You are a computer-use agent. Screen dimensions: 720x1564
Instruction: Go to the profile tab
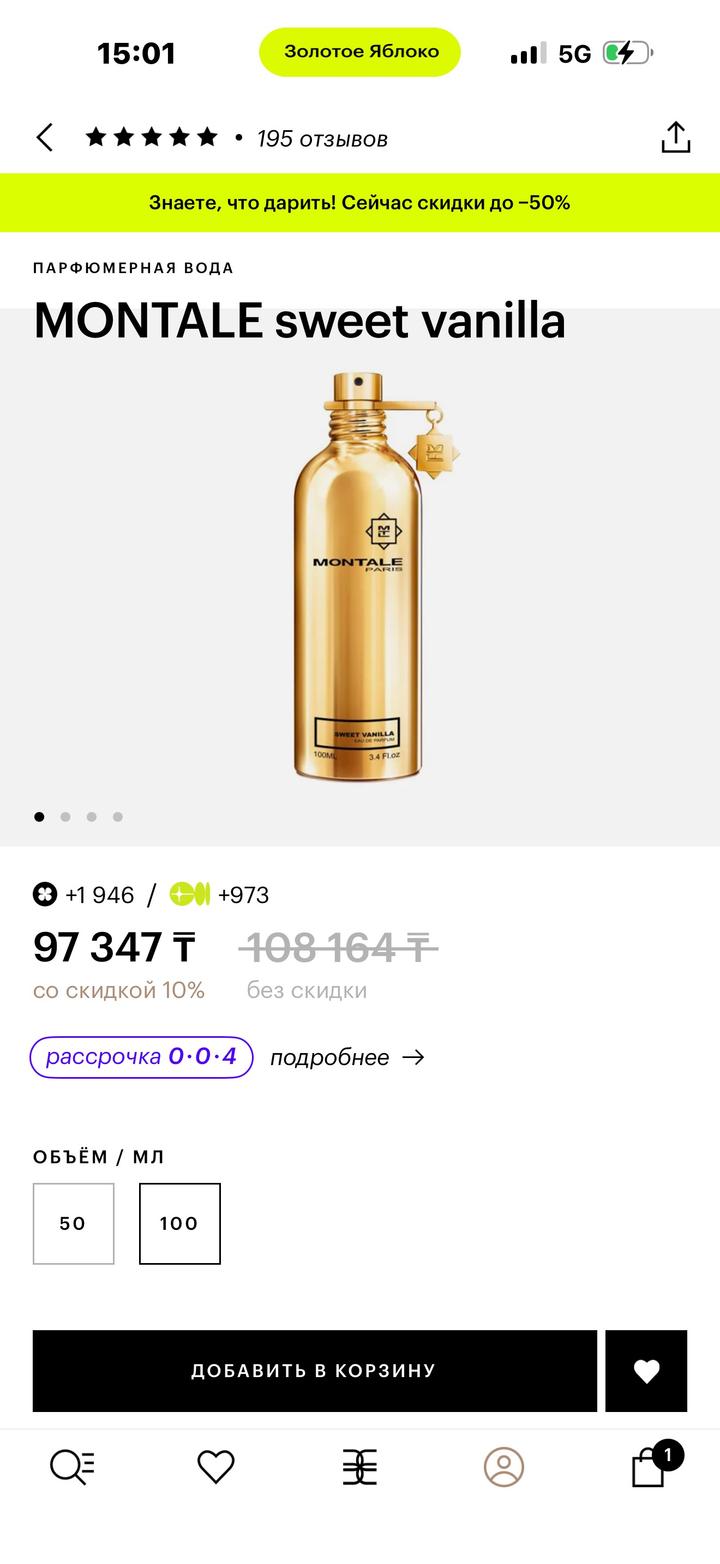coord(504,1467)
